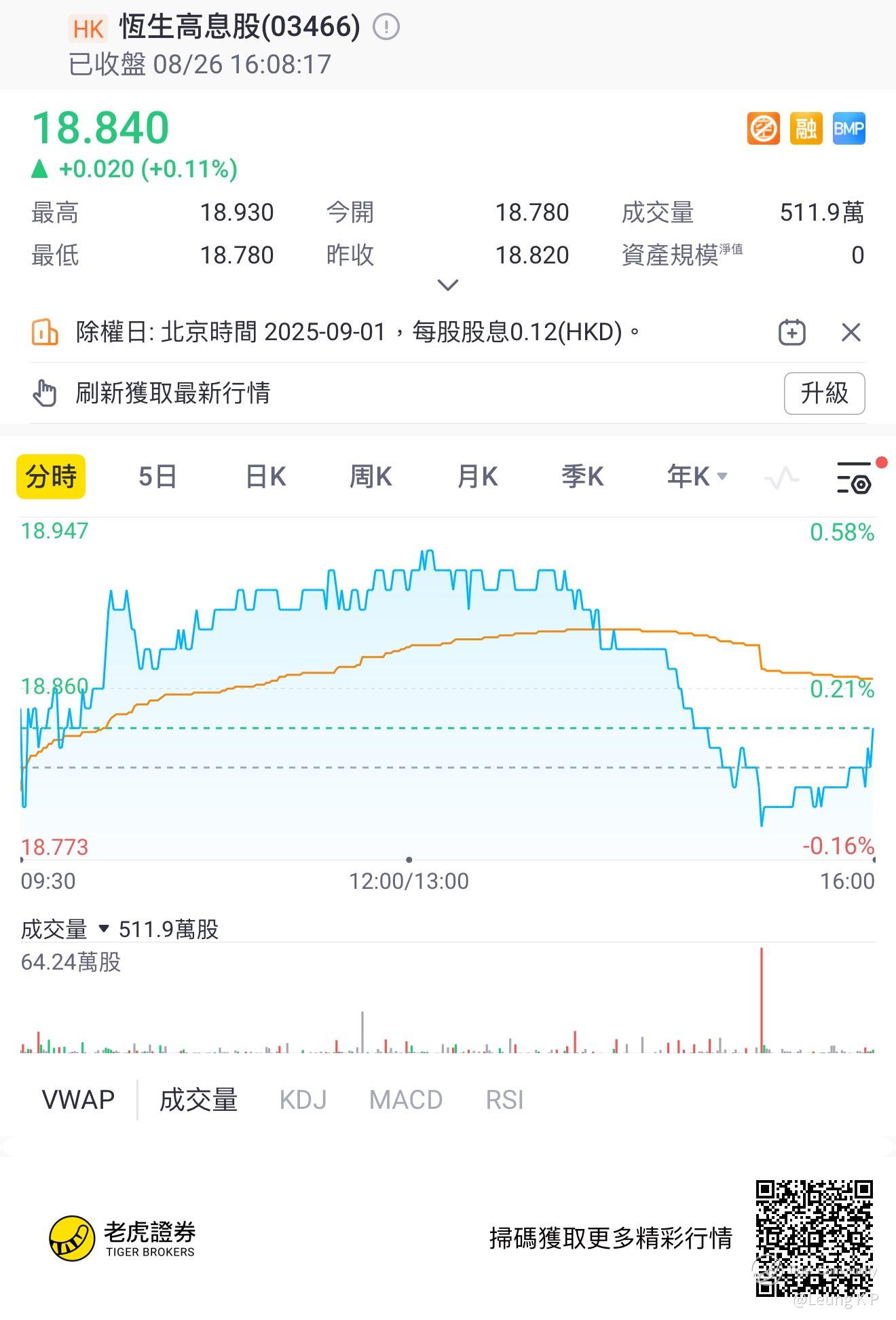This screenshot has height=1320, width=896.
Task: Select the RSI indicator
Action: click(504, 1099)
